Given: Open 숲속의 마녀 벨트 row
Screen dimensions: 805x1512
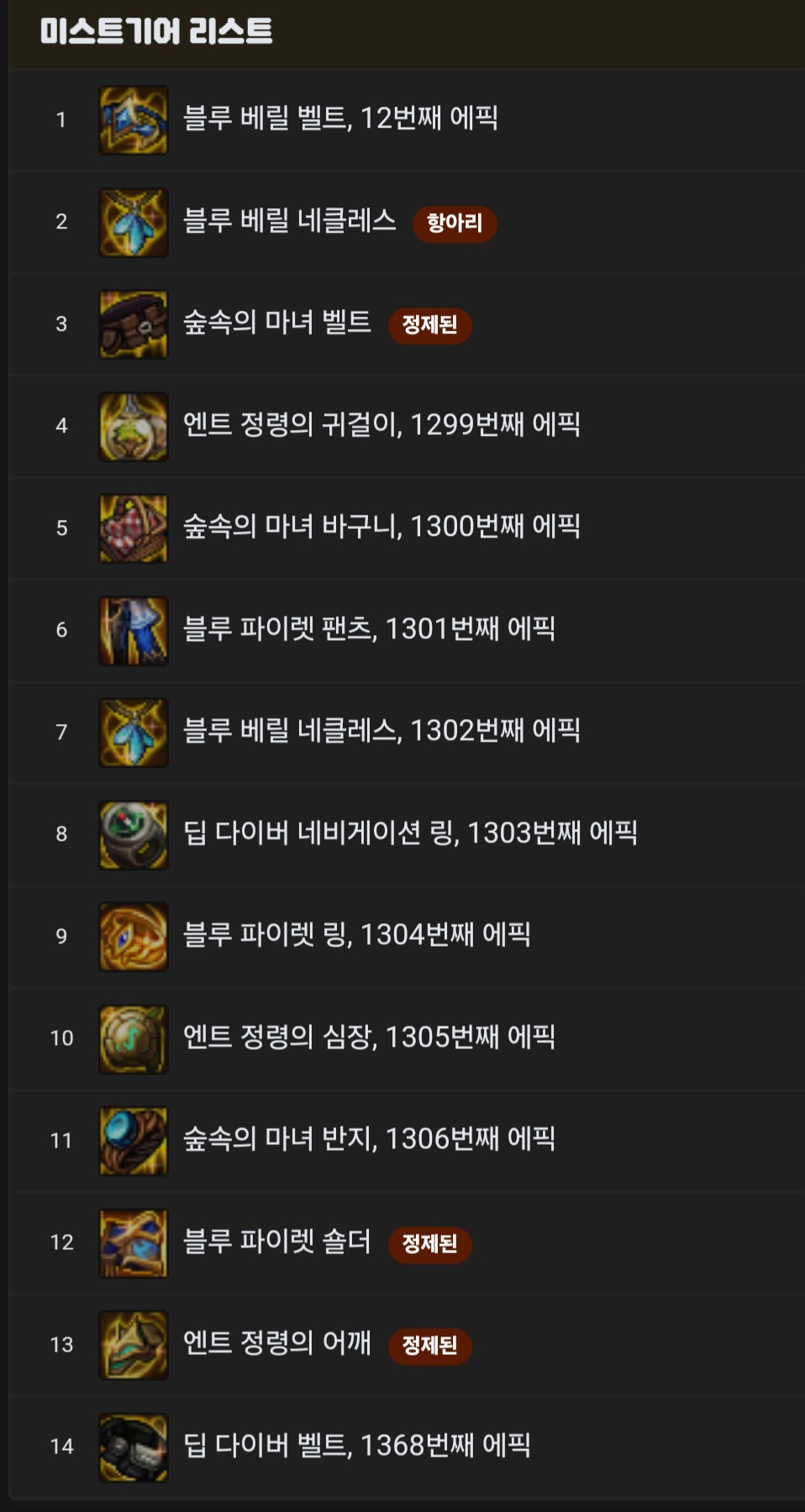Looking at the screenshot, I should pos(277,323).
